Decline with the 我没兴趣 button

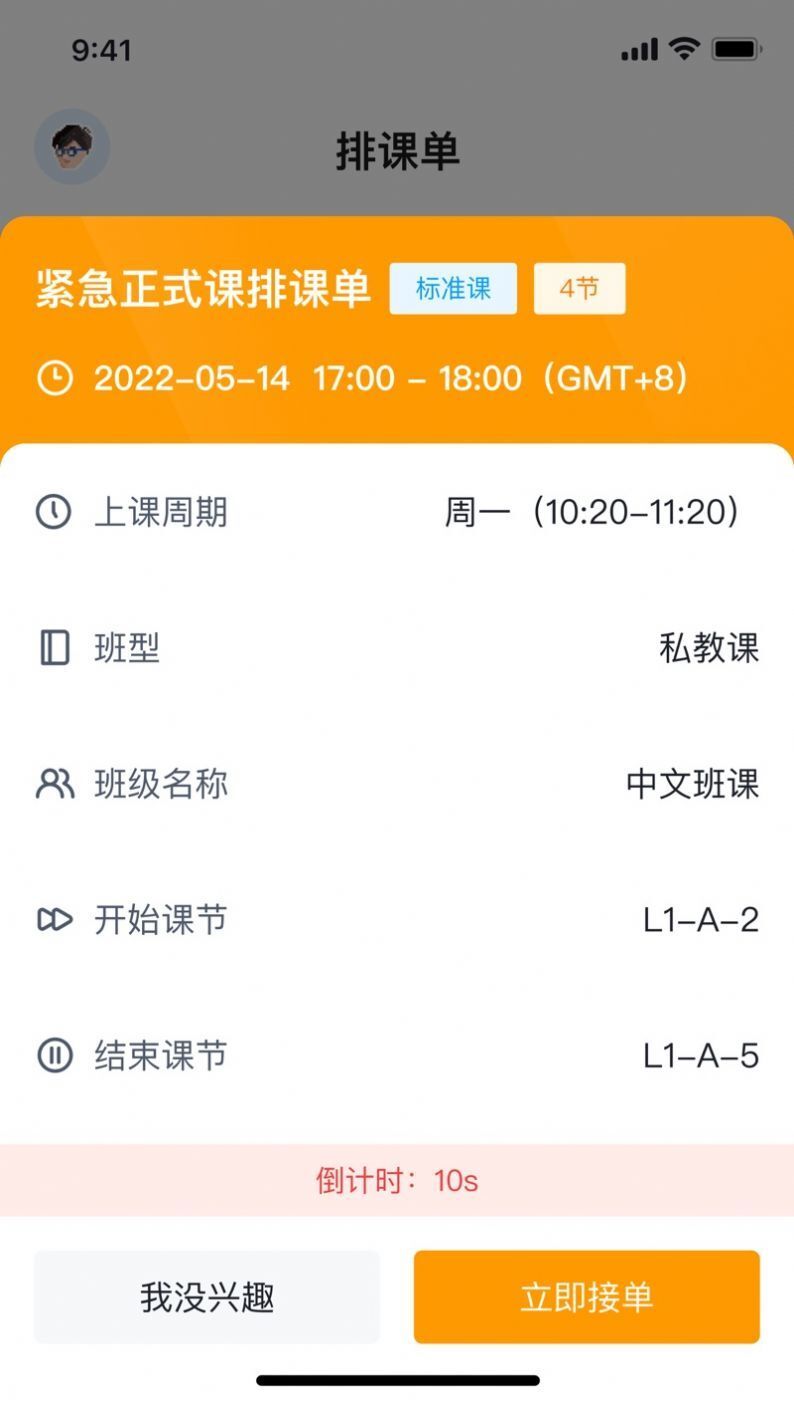click(207, 1297)
